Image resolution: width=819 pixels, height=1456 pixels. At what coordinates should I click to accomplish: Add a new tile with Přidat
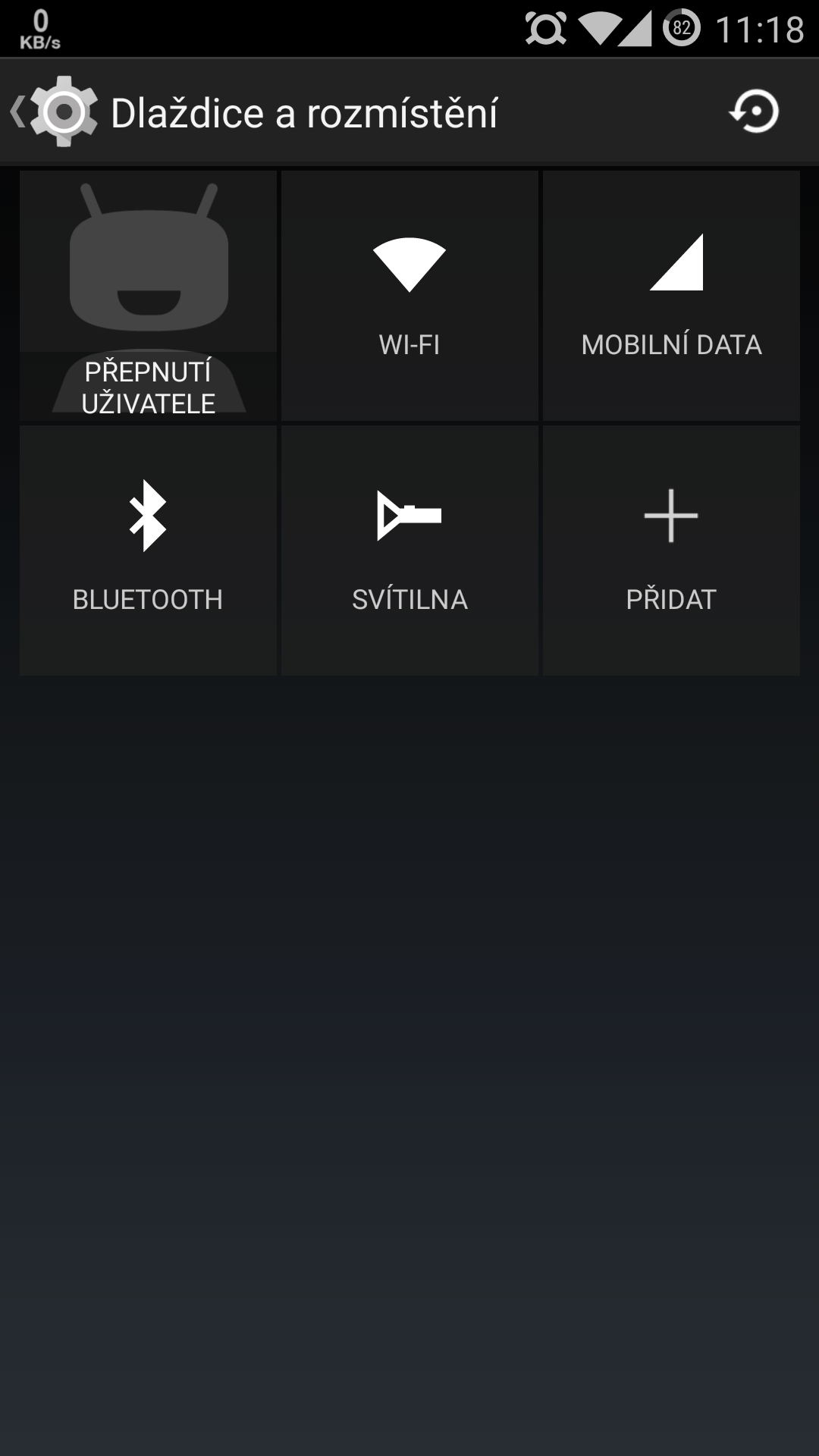(x=671, y=550)
